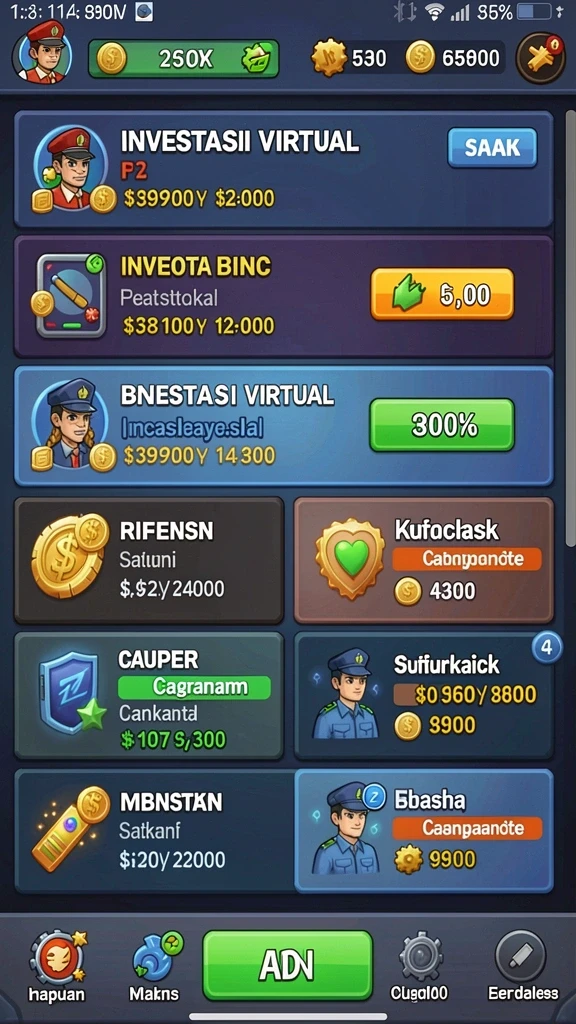Screen dimensions: 576x1024
Task: Open the MBNSTAN card
Action: click(155, 831)
